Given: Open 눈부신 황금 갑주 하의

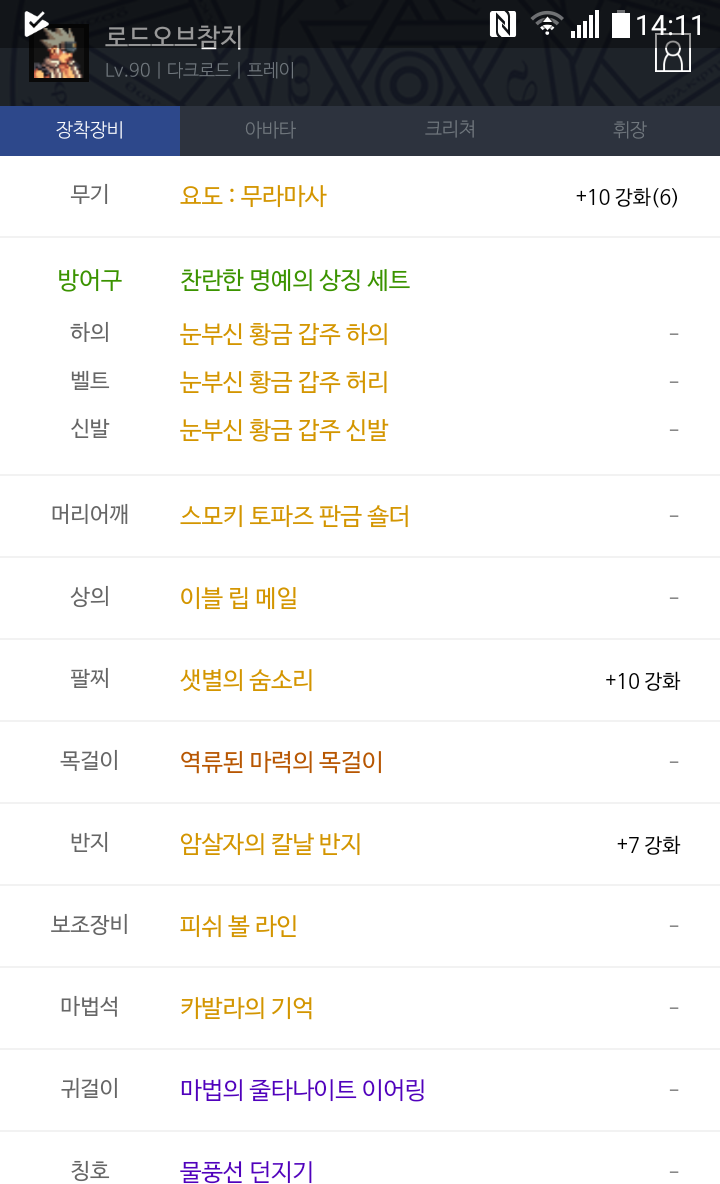Looking at the screenshot, I should (284, 334).
